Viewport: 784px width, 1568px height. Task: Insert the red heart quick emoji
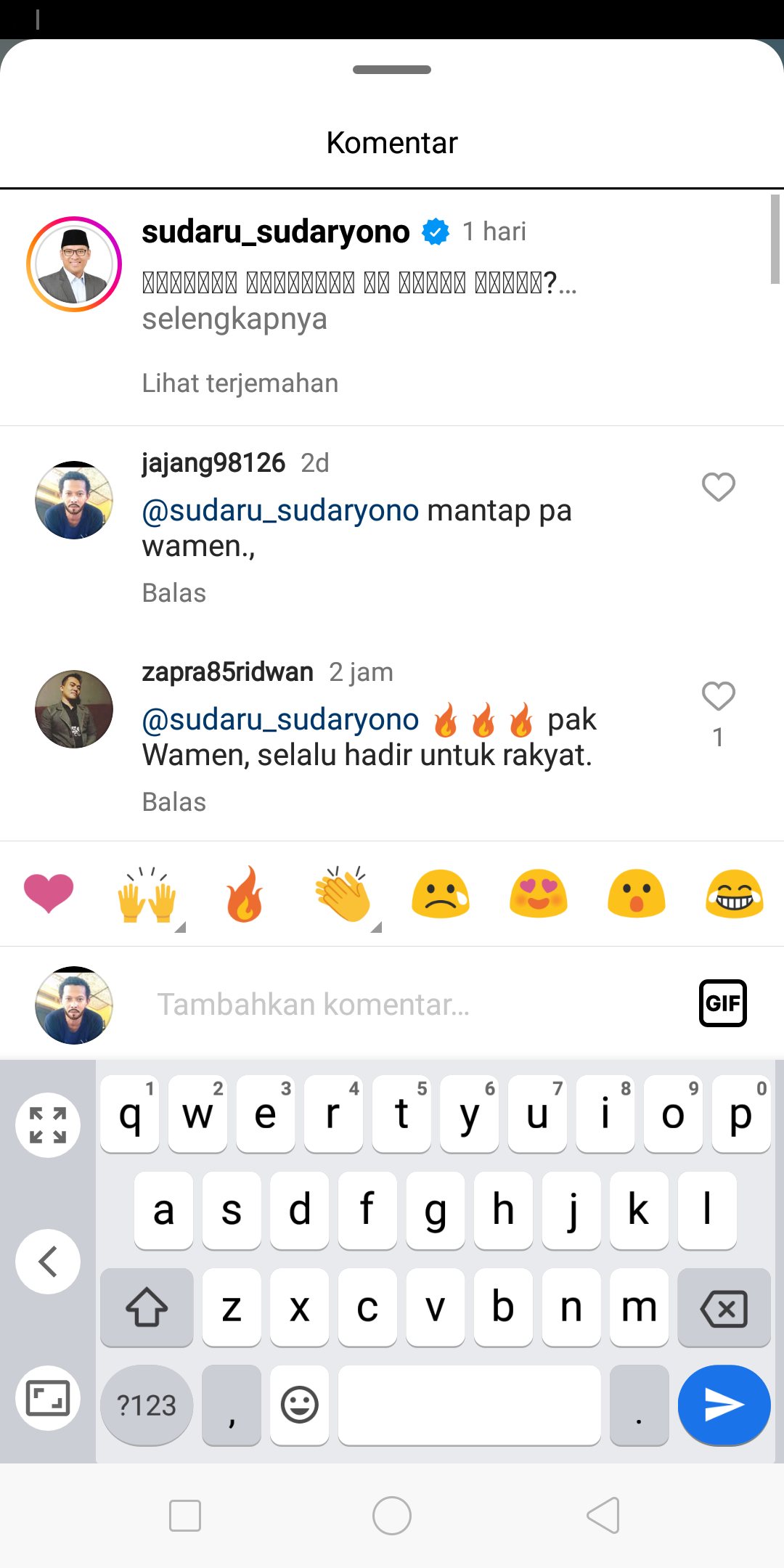(x=49, y=894)
